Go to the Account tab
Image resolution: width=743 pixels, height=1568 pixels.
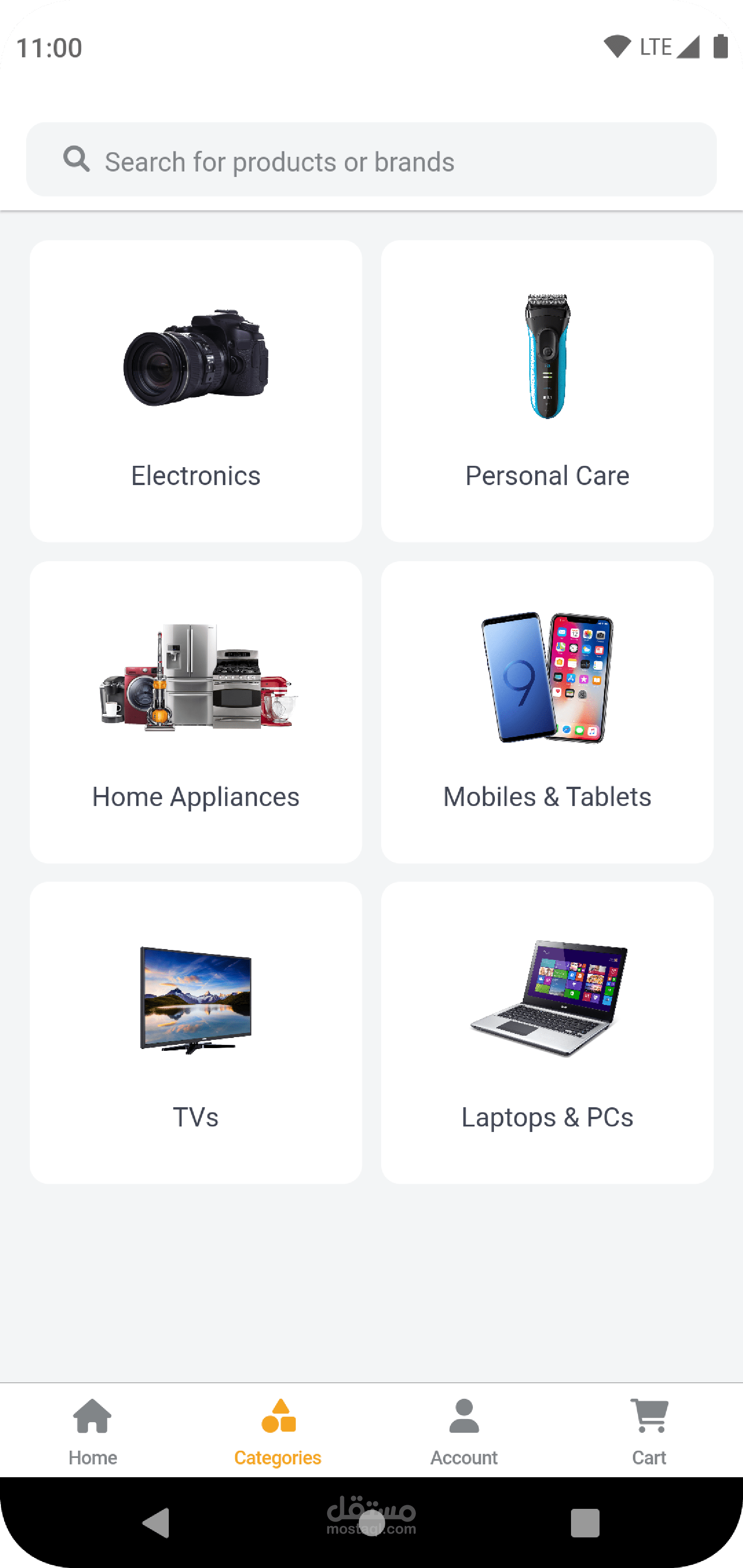point(464,1431)
